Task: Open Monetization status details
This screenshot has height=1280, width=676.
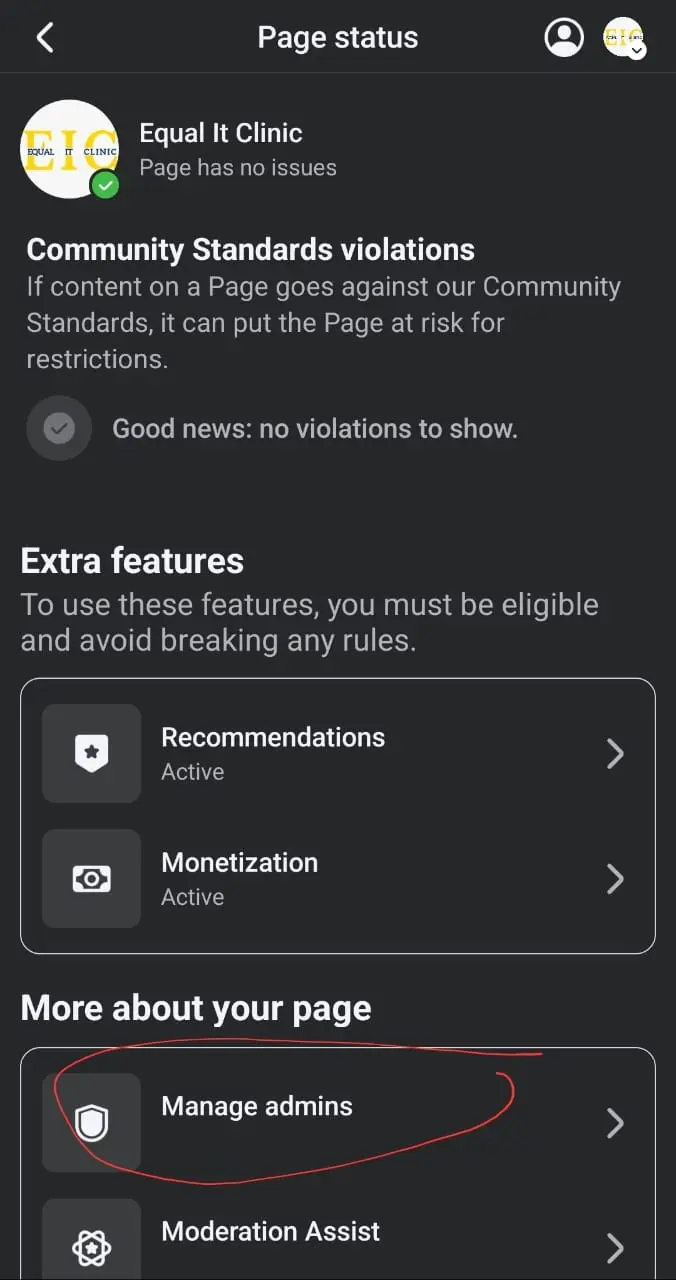Action: tap(337, 878)
